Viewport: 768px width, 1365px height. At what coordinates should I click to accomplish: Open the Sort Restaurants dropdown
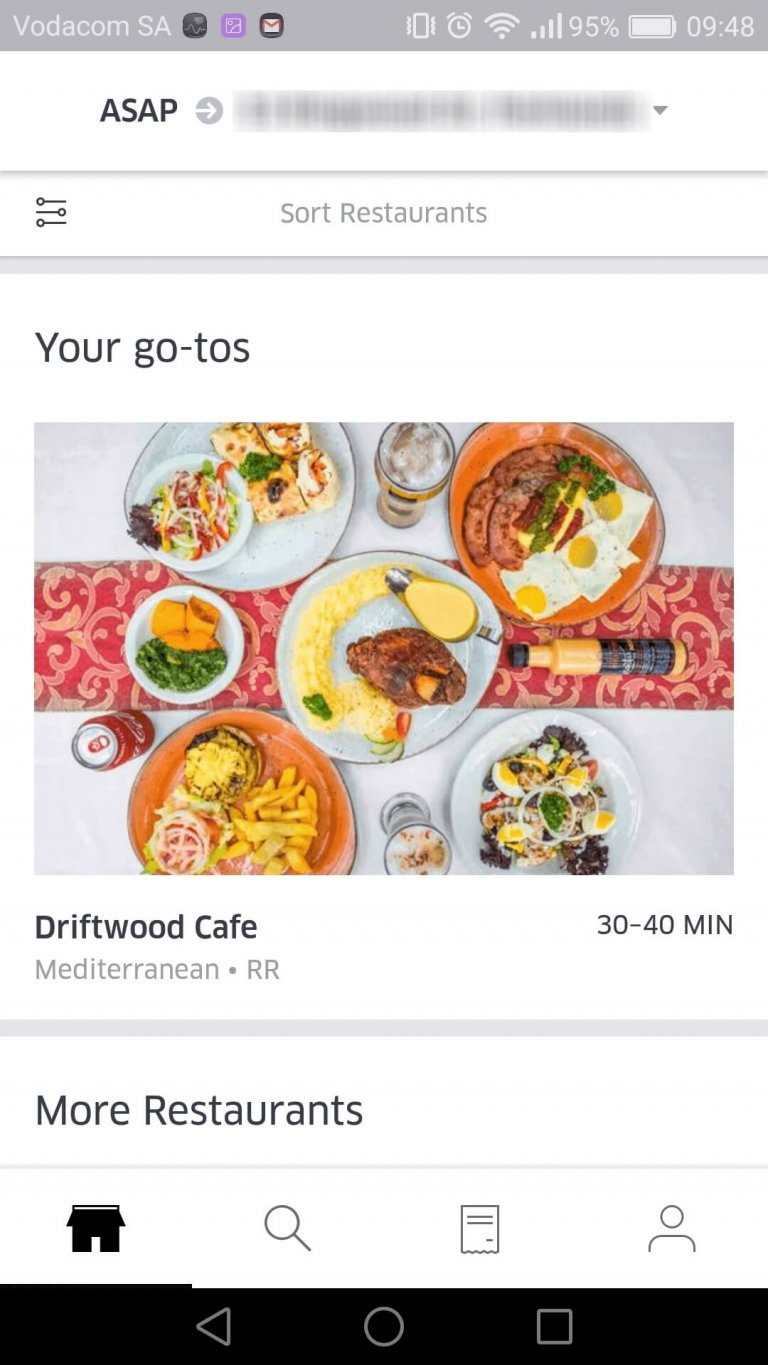pyautogui.click(x=384, y=212)
